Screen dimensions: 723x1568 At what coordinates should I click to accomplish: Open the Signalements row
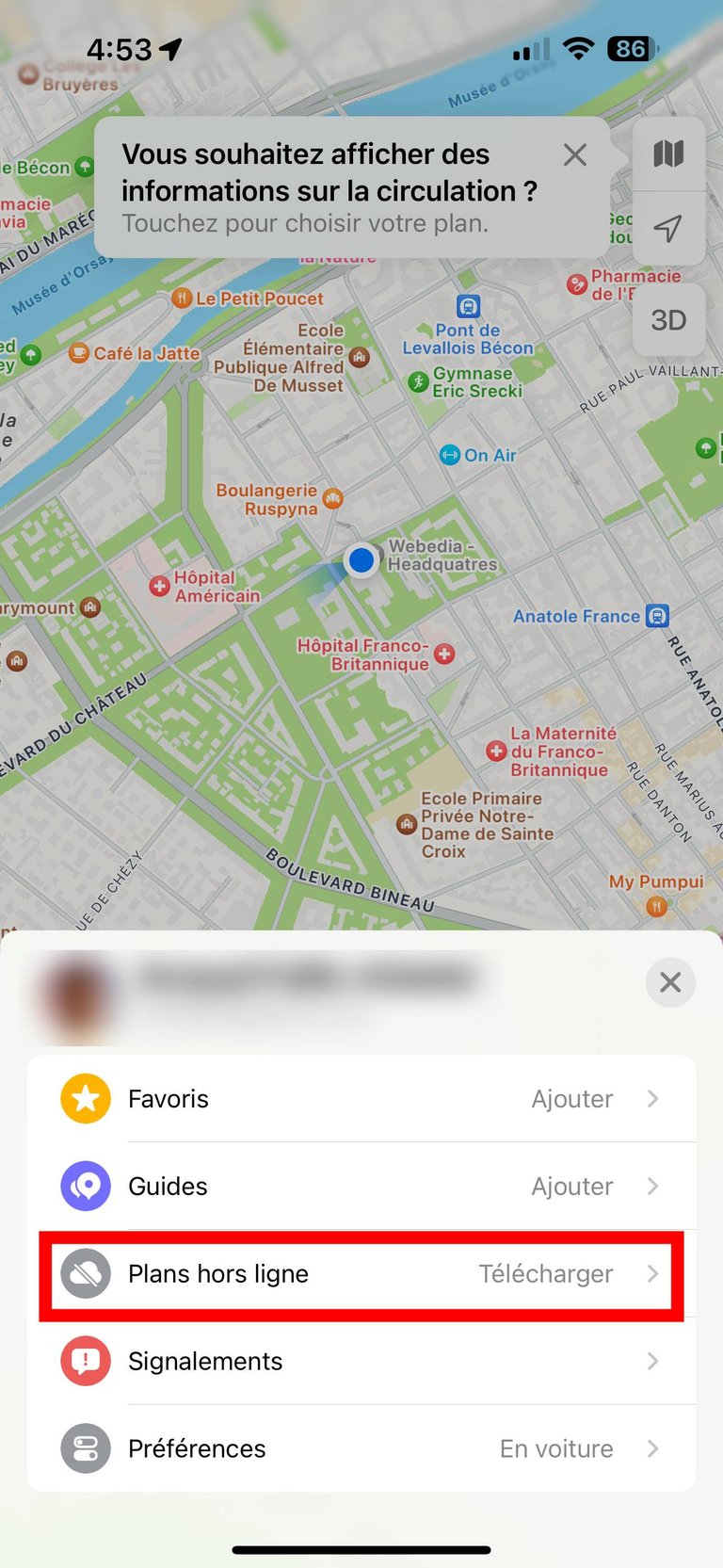pyautogui.click(x=361, y=1362)
